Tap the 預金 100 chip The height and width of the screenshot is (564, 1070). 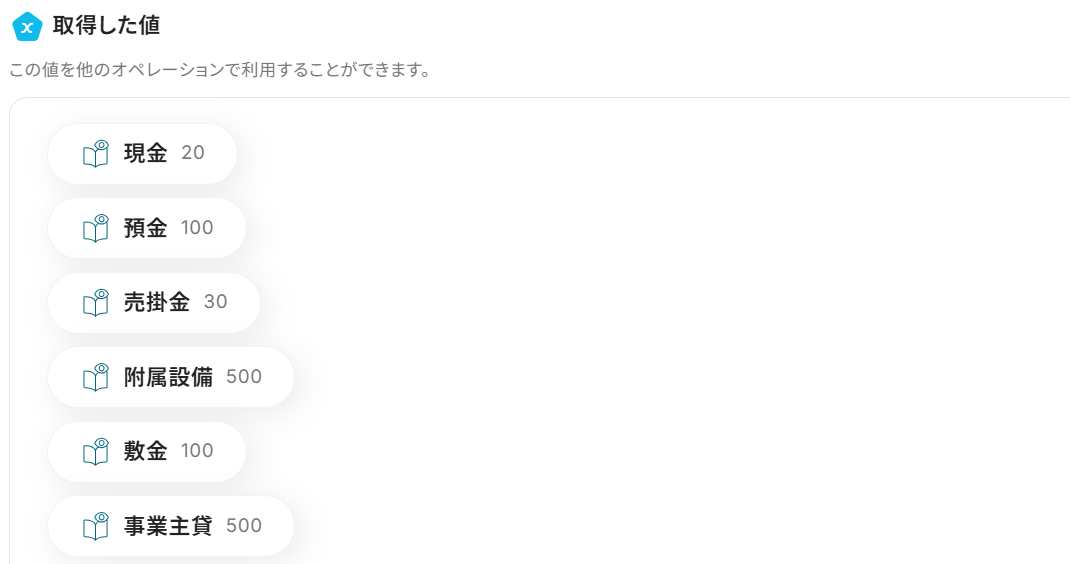pyautogui.click(x=147, y=228)
